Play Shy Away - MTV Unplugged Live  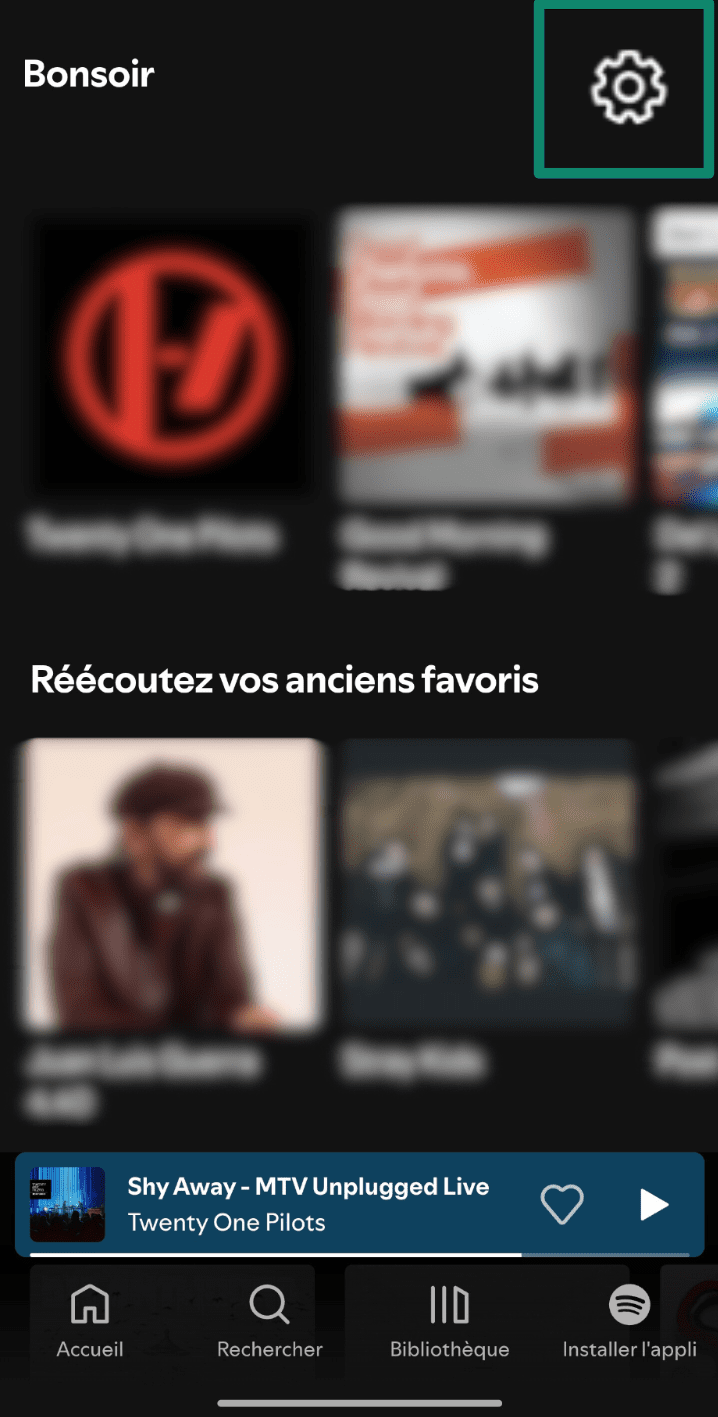pos(654,1204)
